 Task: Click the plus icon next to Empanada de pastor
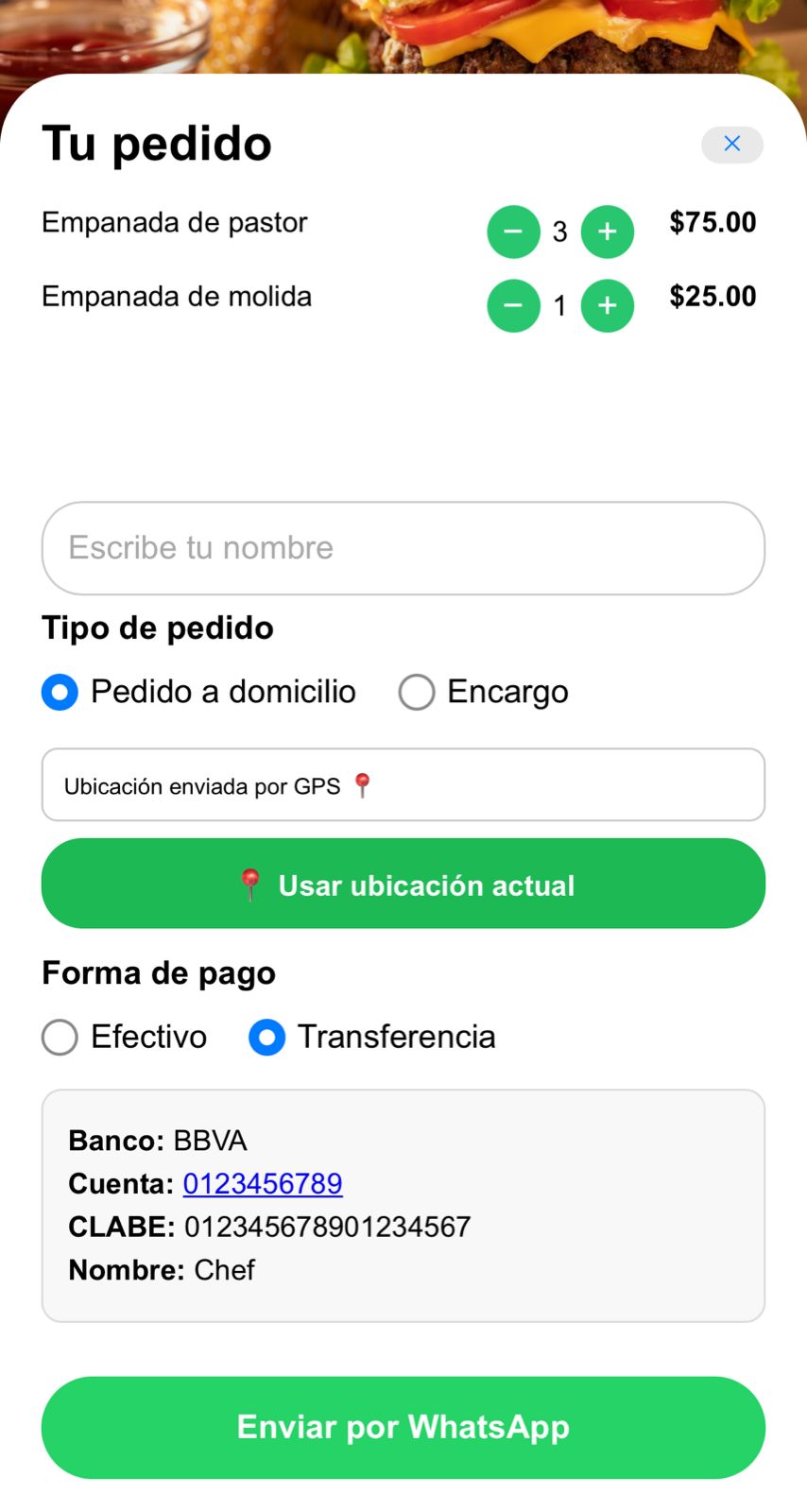pos(608,232)
